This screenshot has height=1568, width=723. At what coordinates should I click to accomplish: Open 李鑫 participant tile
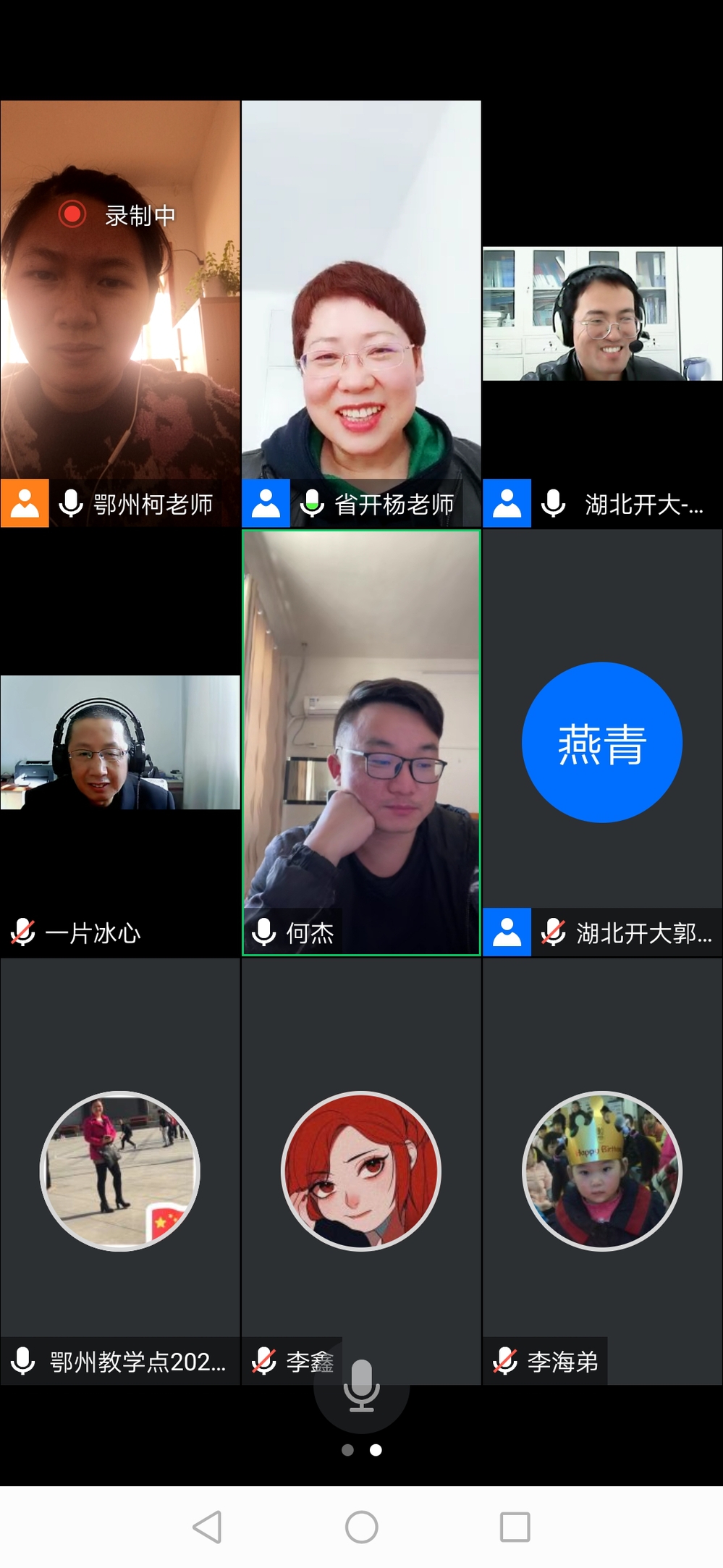361,1171
